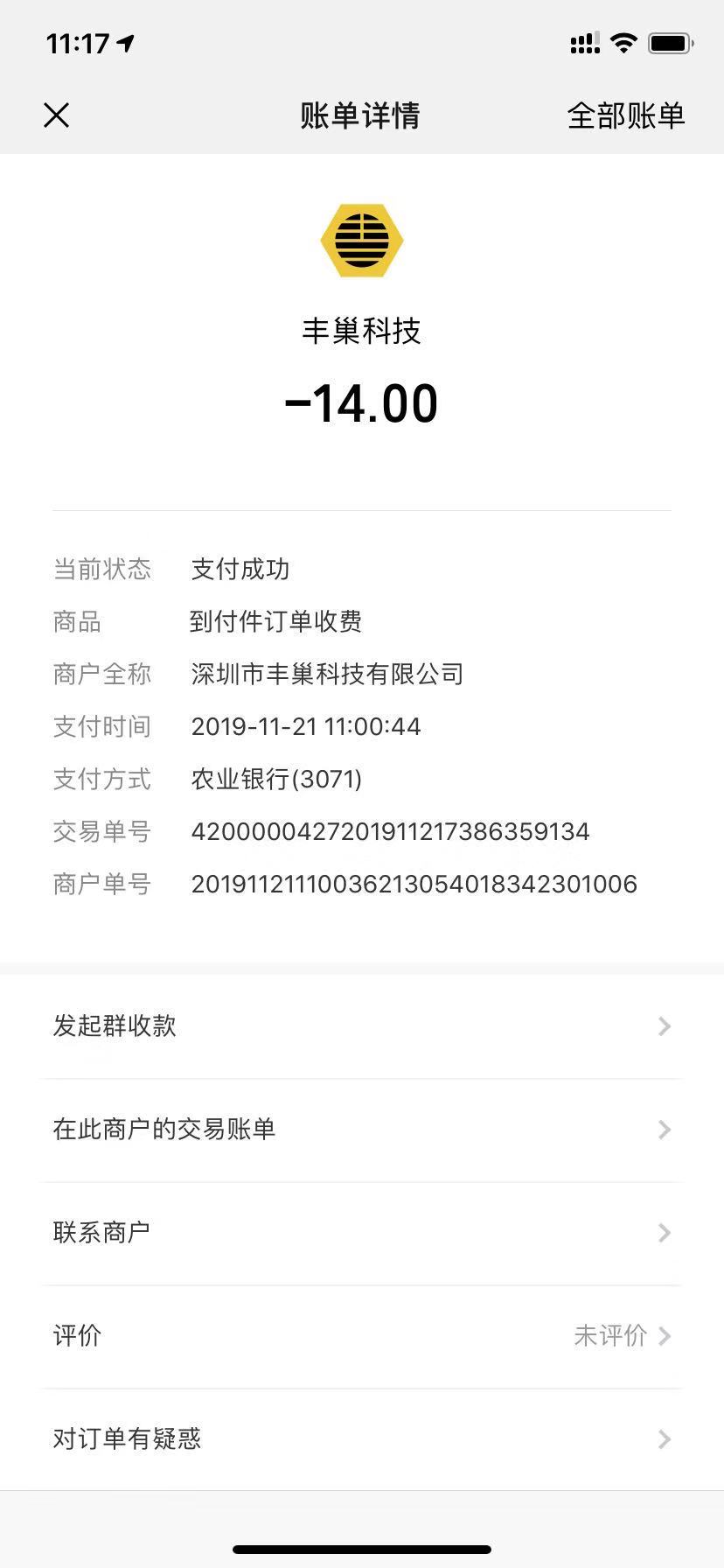724x1568 pixels.
Task: Close the bill details page
Action: pos(57,115)
